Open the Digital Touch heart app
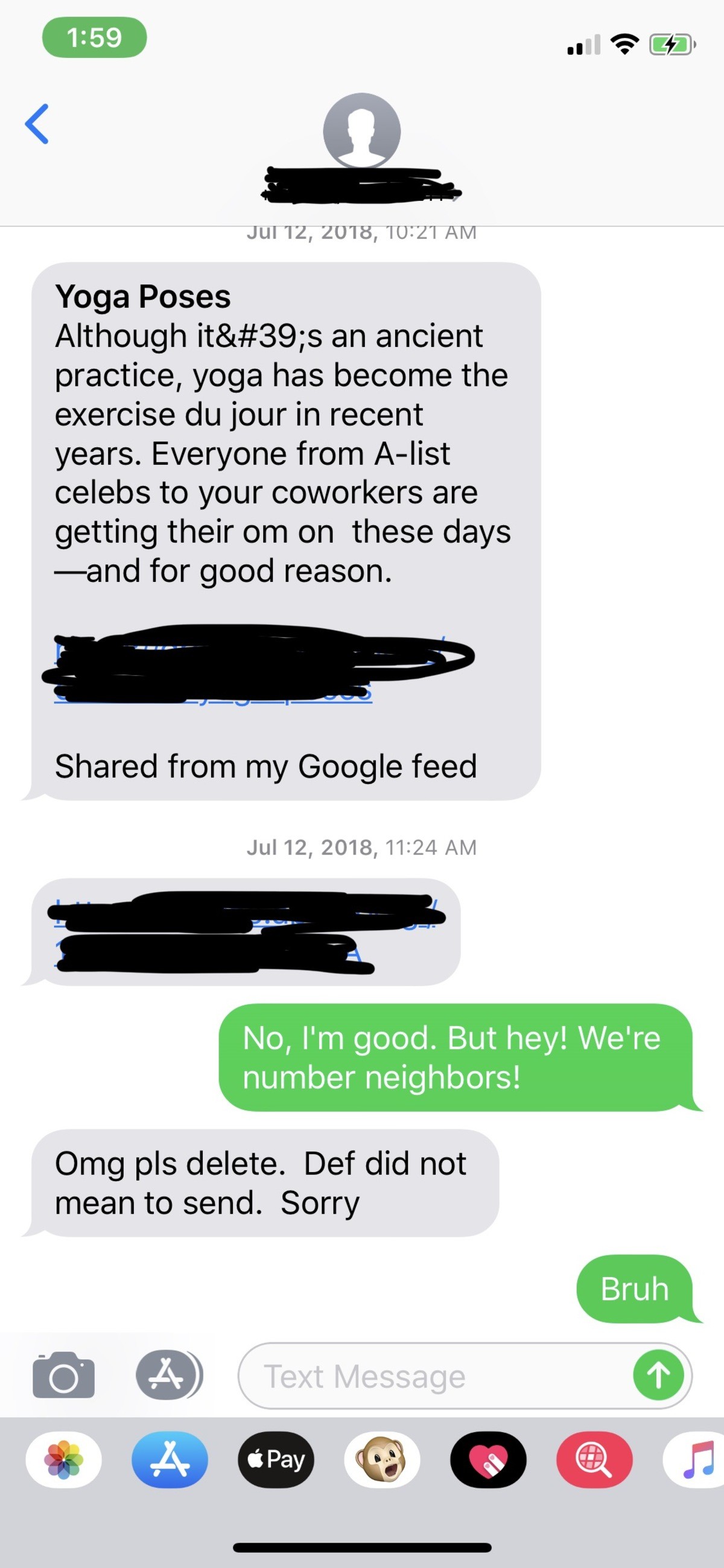Screen dimensions: 724x1568 [x=488, y=1459]
